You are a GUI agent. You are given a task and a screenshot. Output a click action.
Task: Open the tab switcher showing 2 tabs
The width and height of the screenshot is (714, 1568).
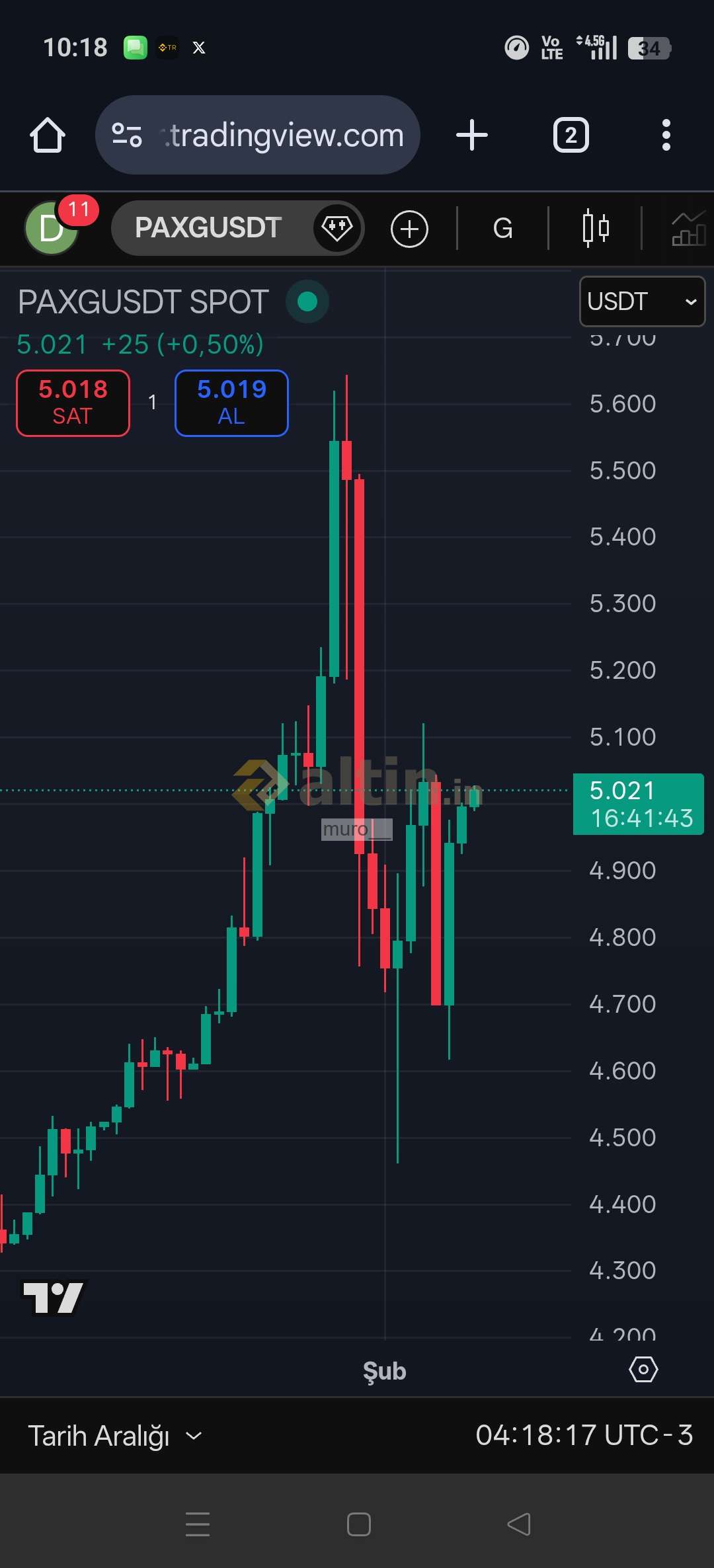point(571,136)
